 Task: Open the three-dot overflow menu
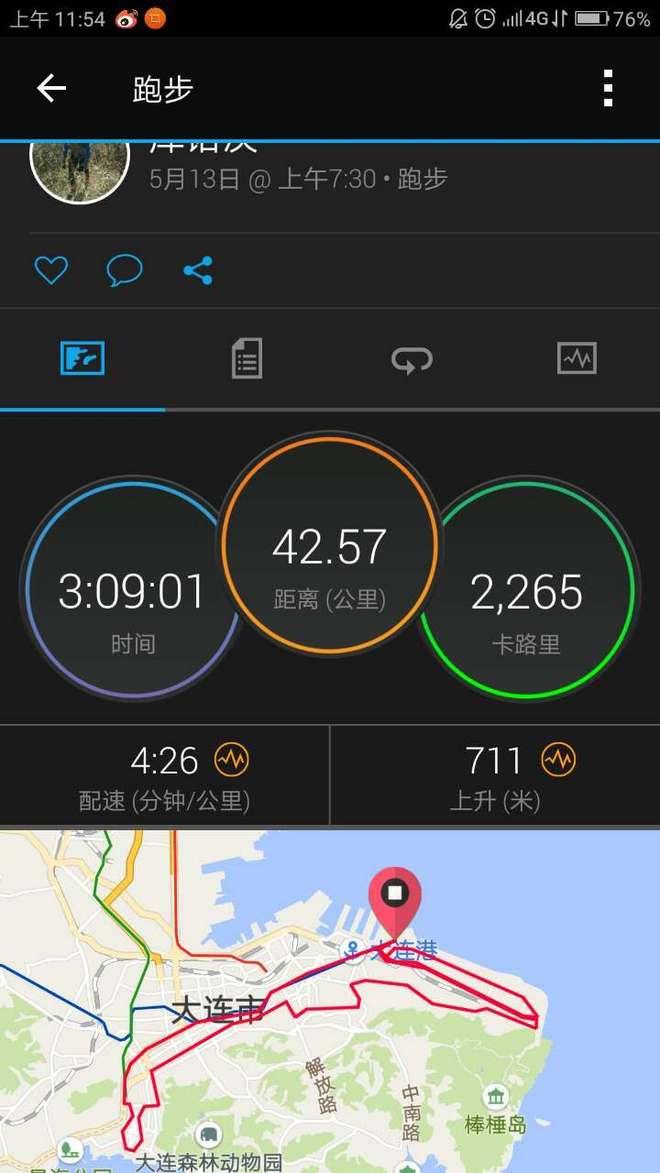607,89
